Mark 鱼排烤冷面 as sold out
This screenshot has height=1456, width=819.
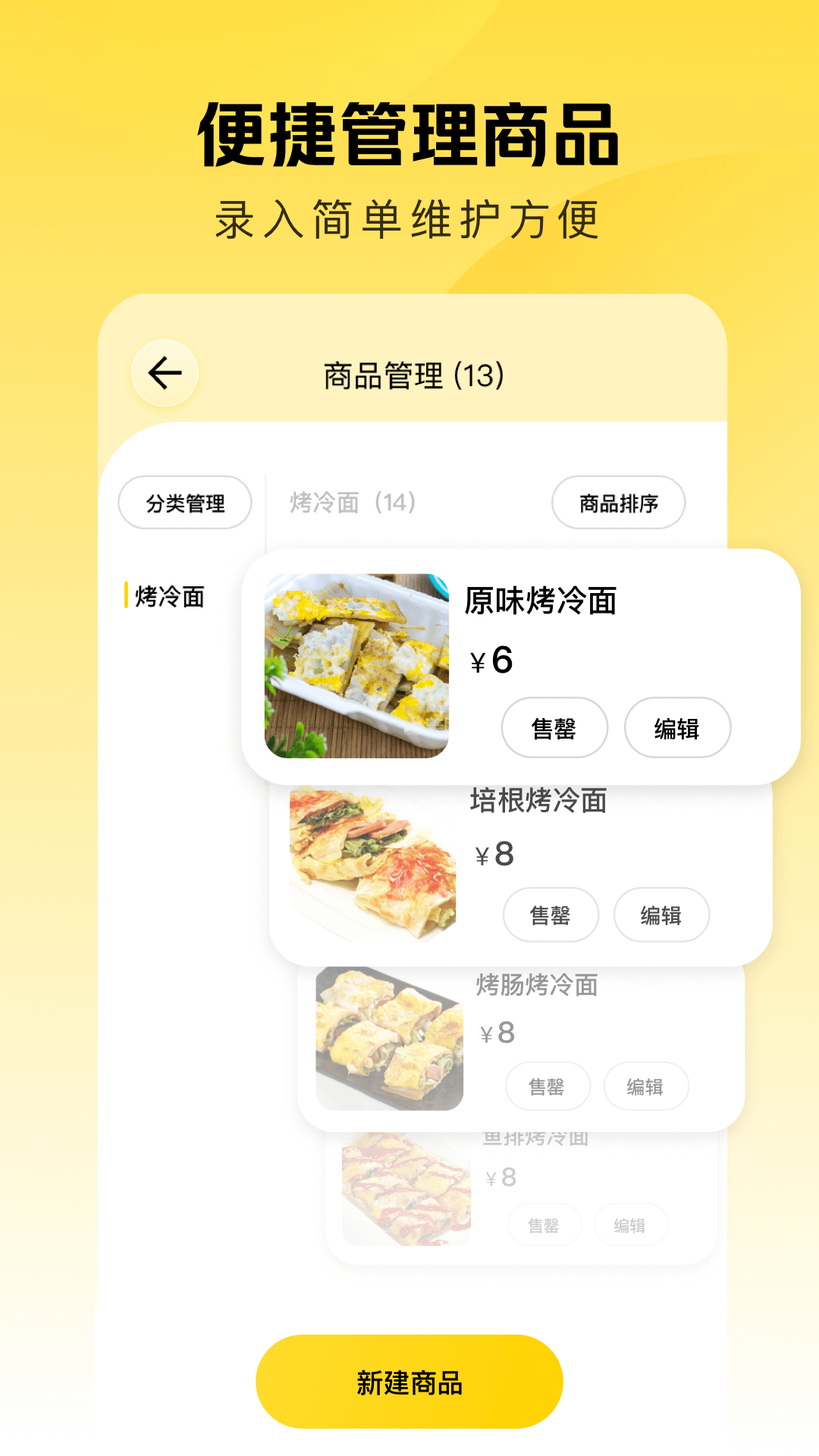coord(545,1224)
